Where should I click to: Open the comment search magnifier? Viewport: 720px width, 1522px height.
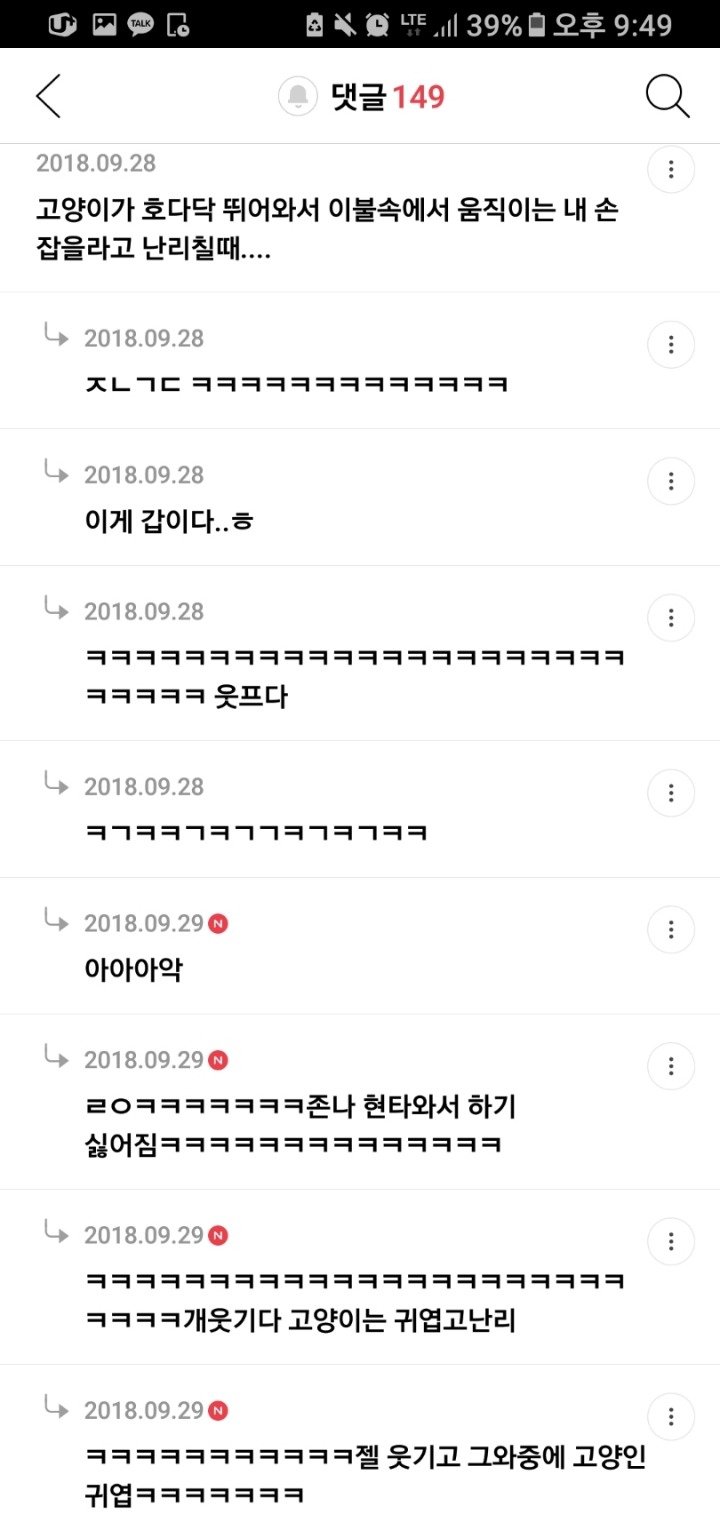click(667, 96)
